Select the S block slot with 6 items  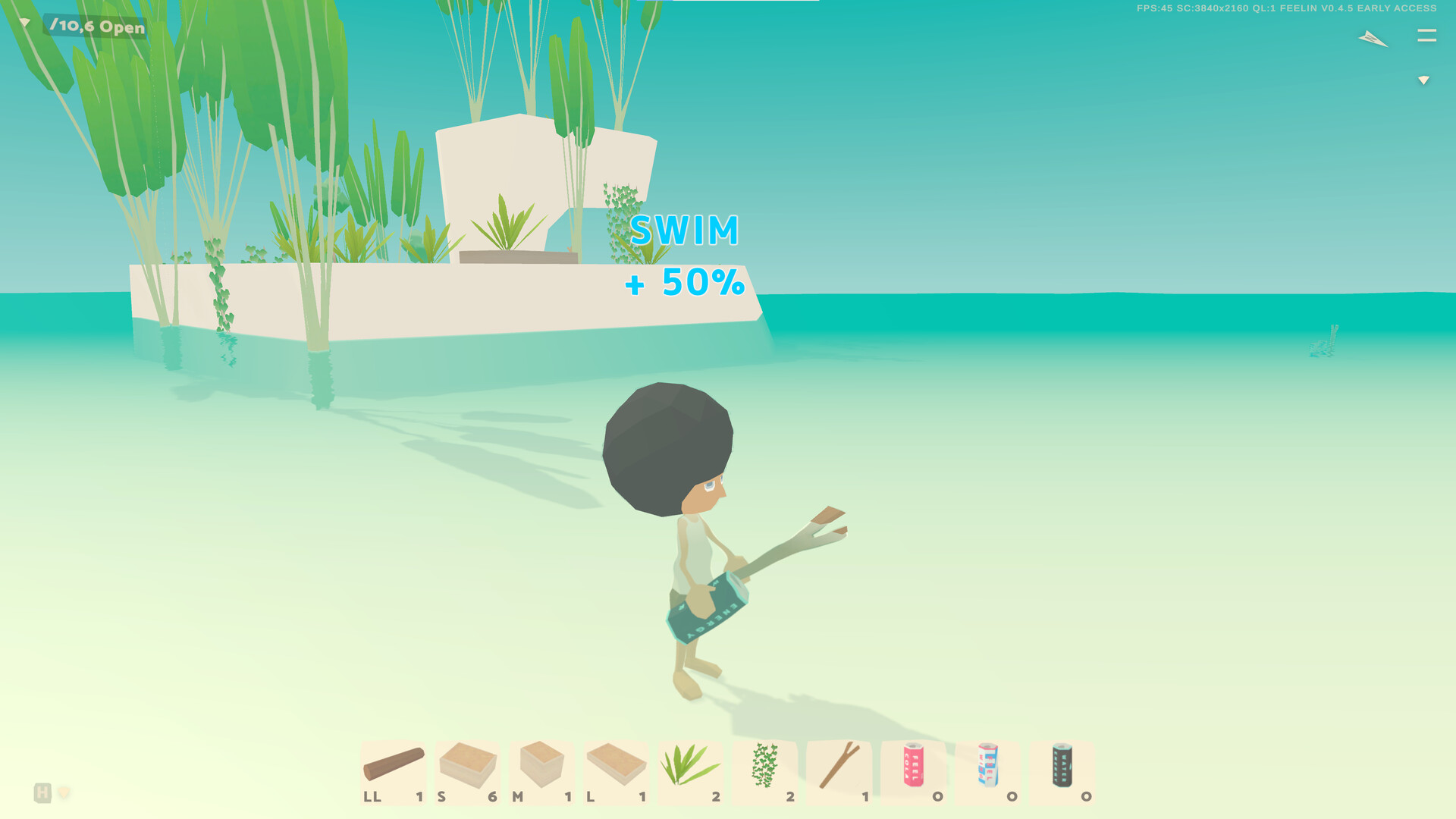(467, 772)
